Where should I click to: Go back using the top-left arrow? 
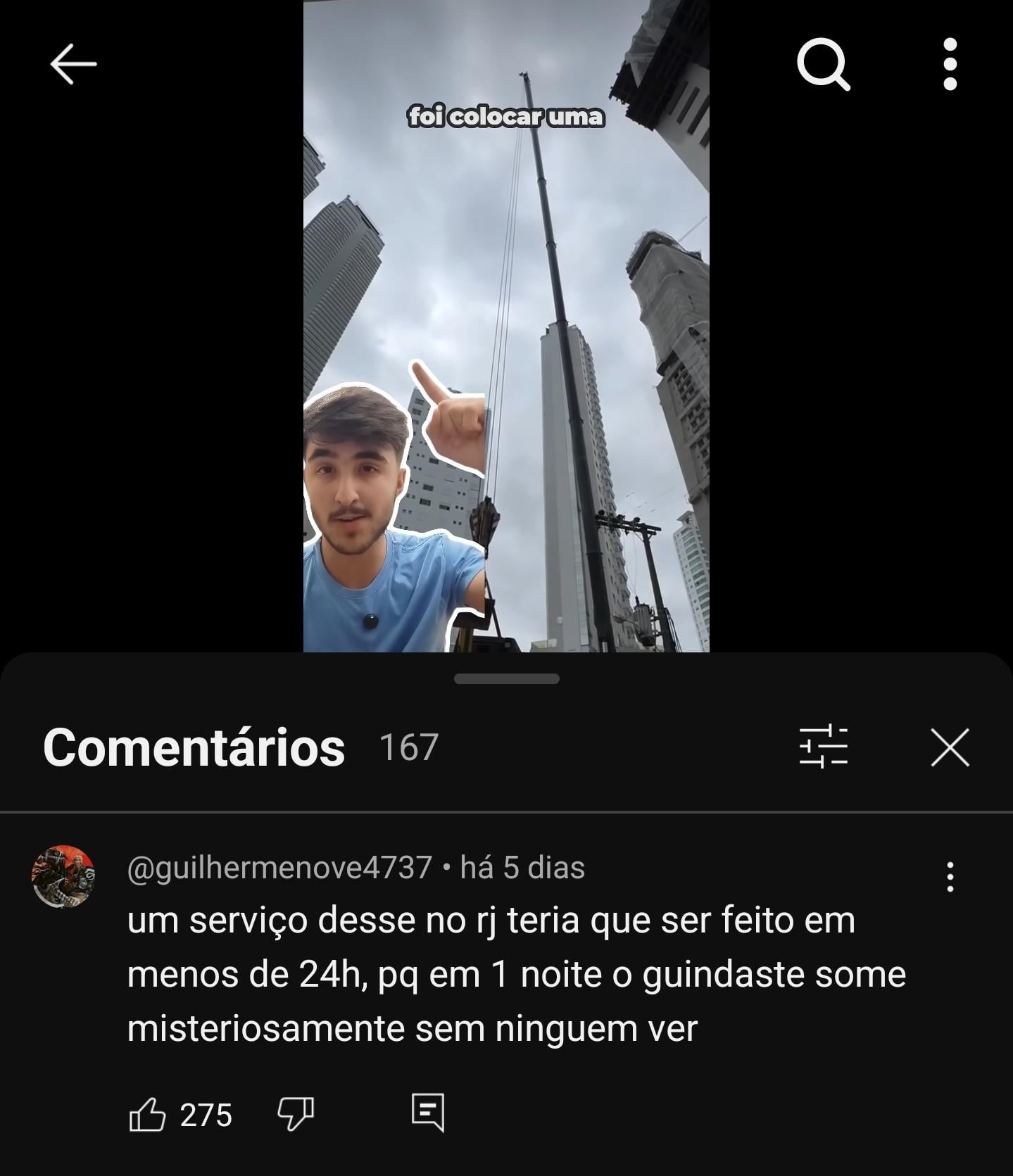pos(73,64)
